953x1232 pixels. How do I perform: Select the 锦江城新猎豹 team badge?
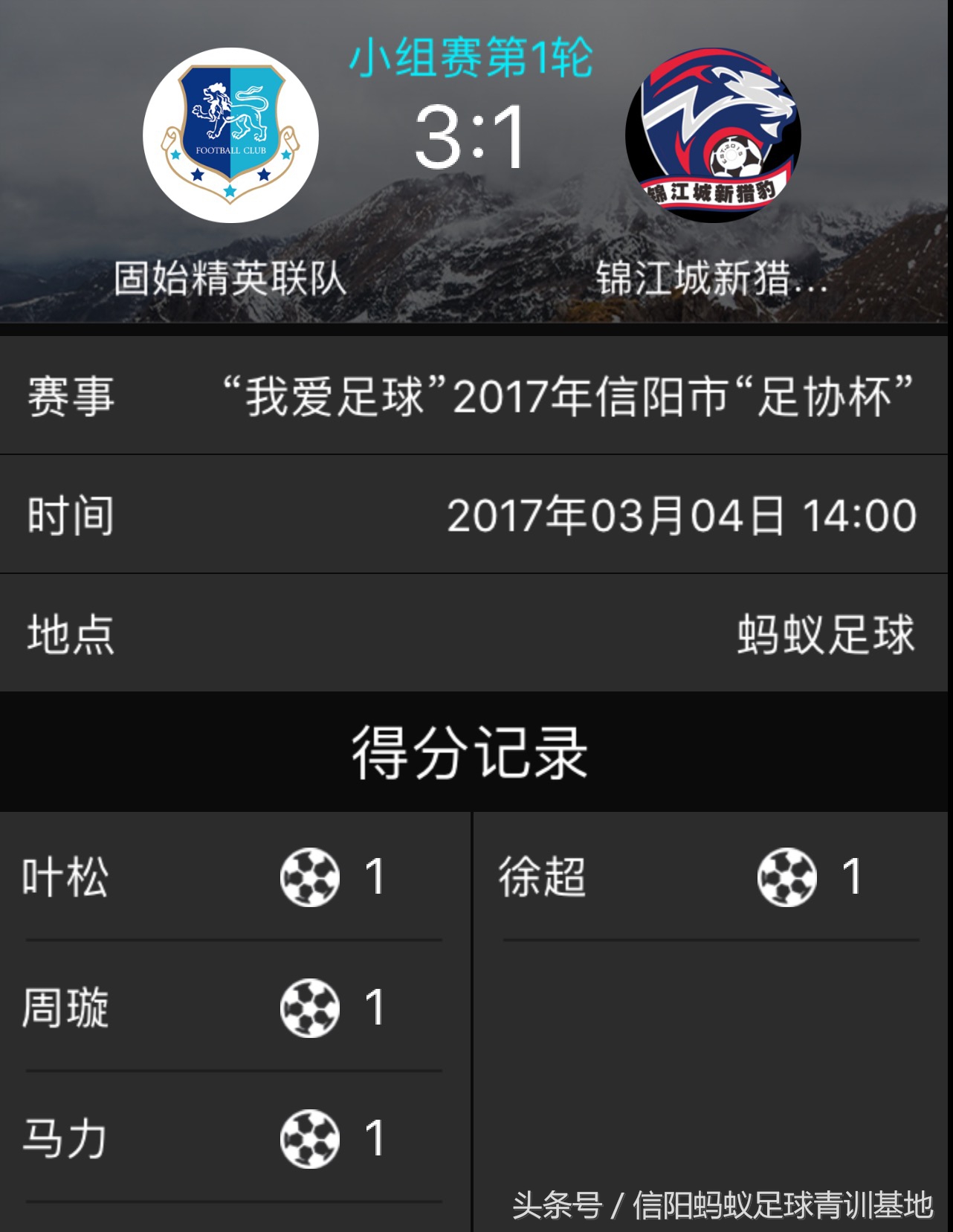pyautogui.click(x=714, y=134)
